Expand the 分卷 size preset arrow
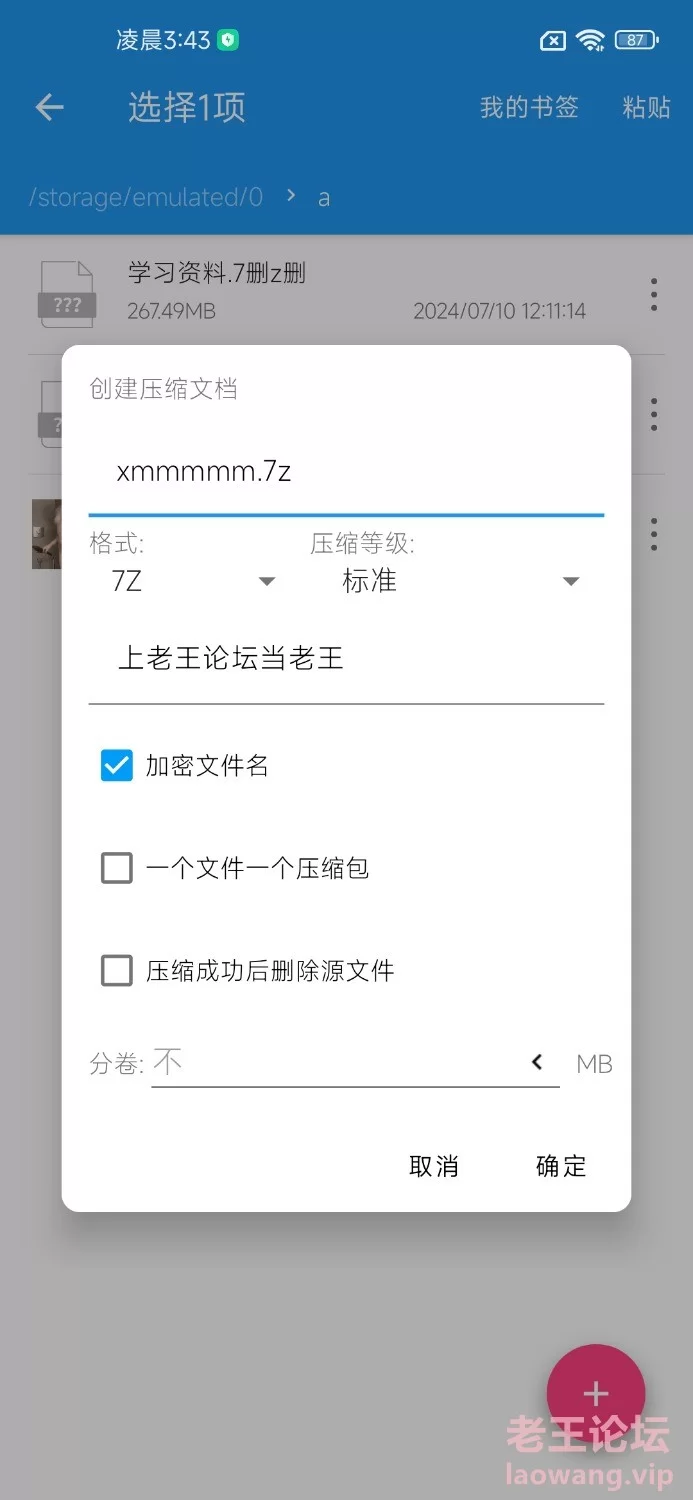This screenshot has height=1500, width=693. click(x=537, y=1062)
